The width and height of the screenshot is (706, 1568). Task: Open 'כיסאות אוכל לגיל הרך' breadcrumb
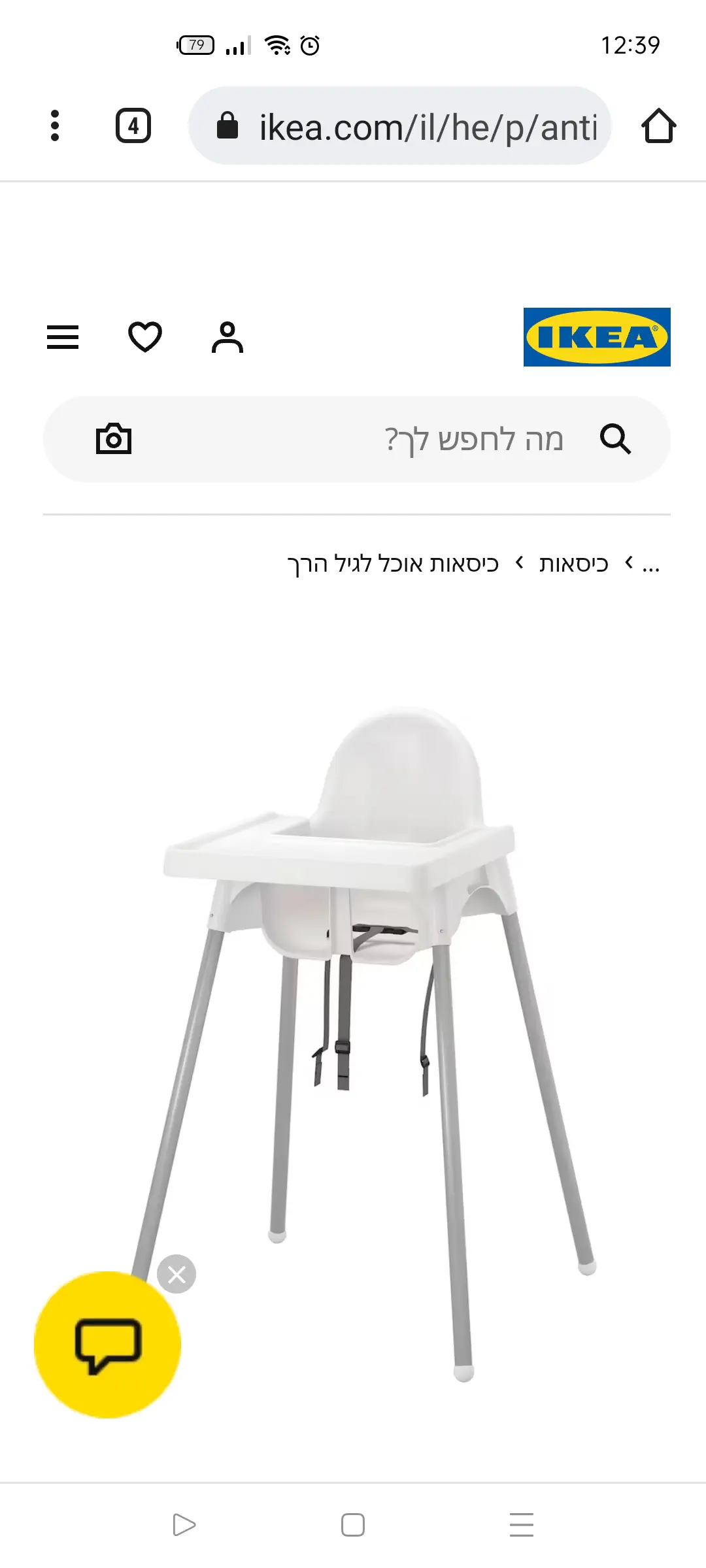pos(393,563)
